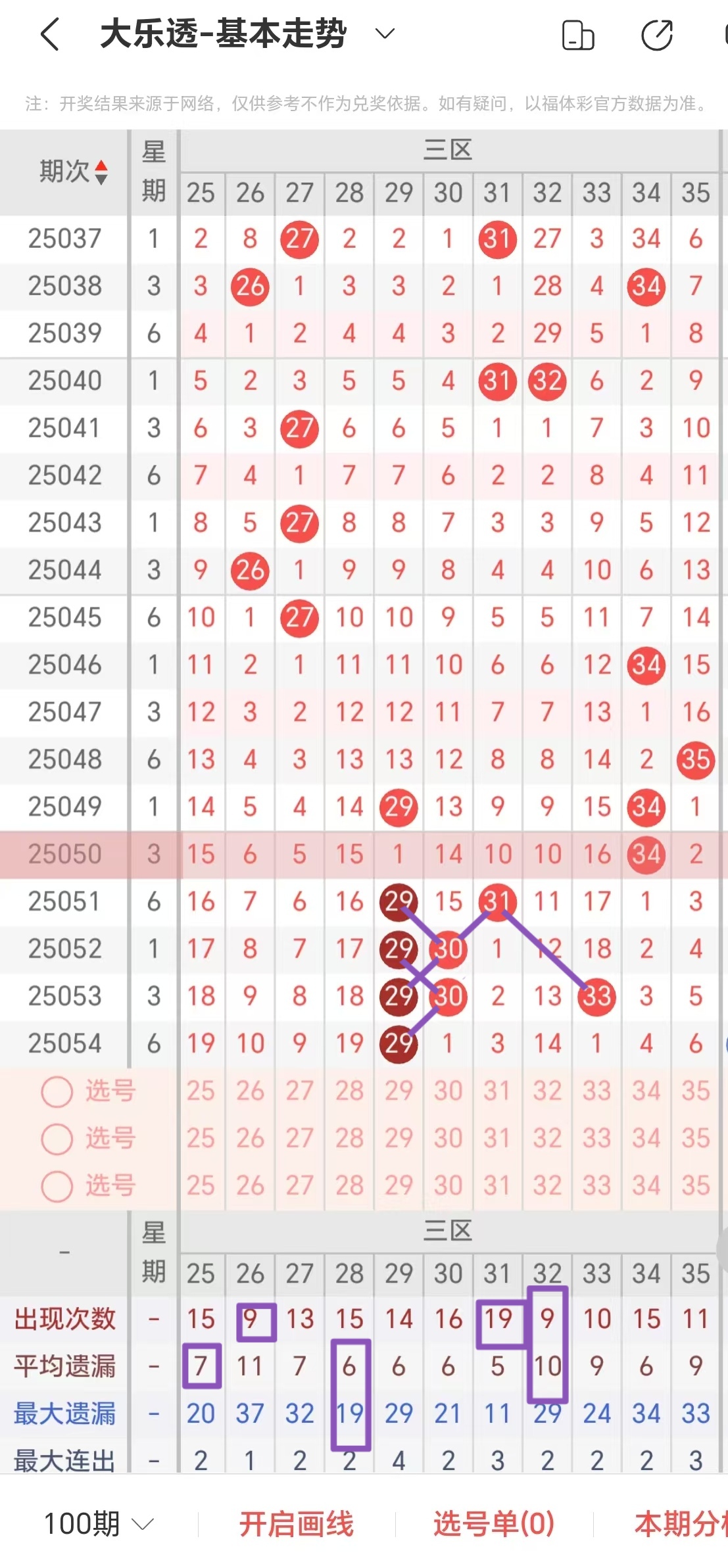Tap the device layout icon beside share
The image size is (728, 1568).
[x=578, y=35]
